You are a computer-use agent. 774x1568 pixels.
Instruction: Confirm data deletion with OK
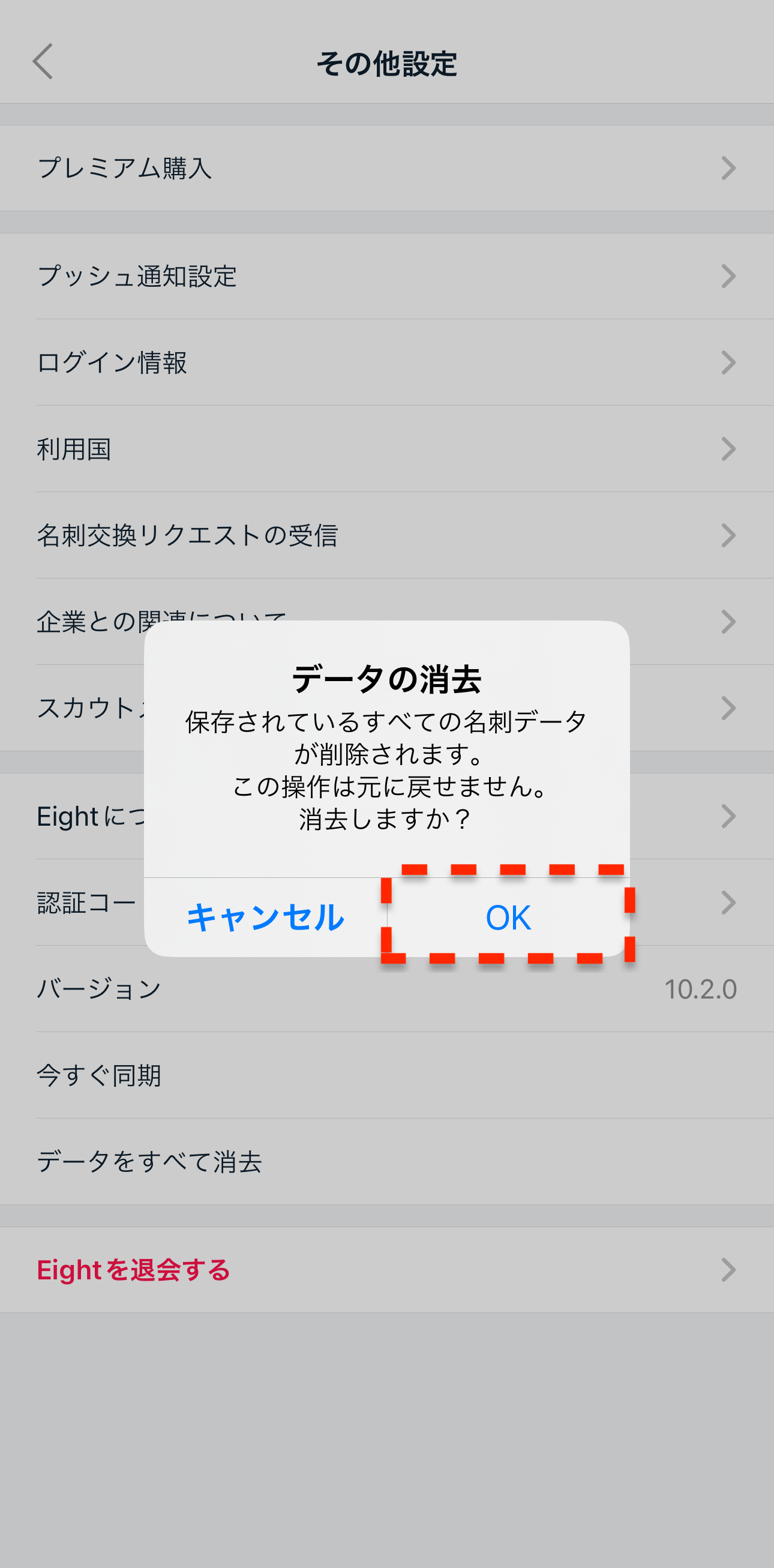(508, 918)
